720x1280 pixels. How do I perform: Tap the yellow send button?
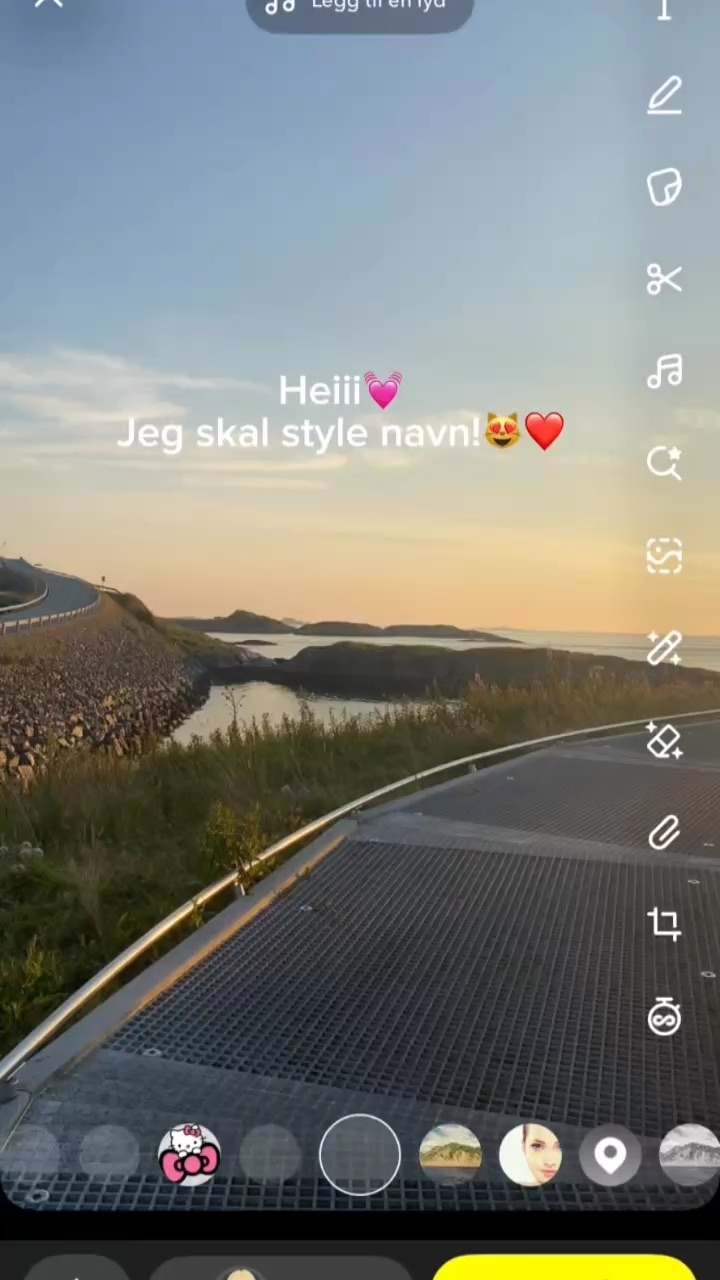coord(565,1268)
